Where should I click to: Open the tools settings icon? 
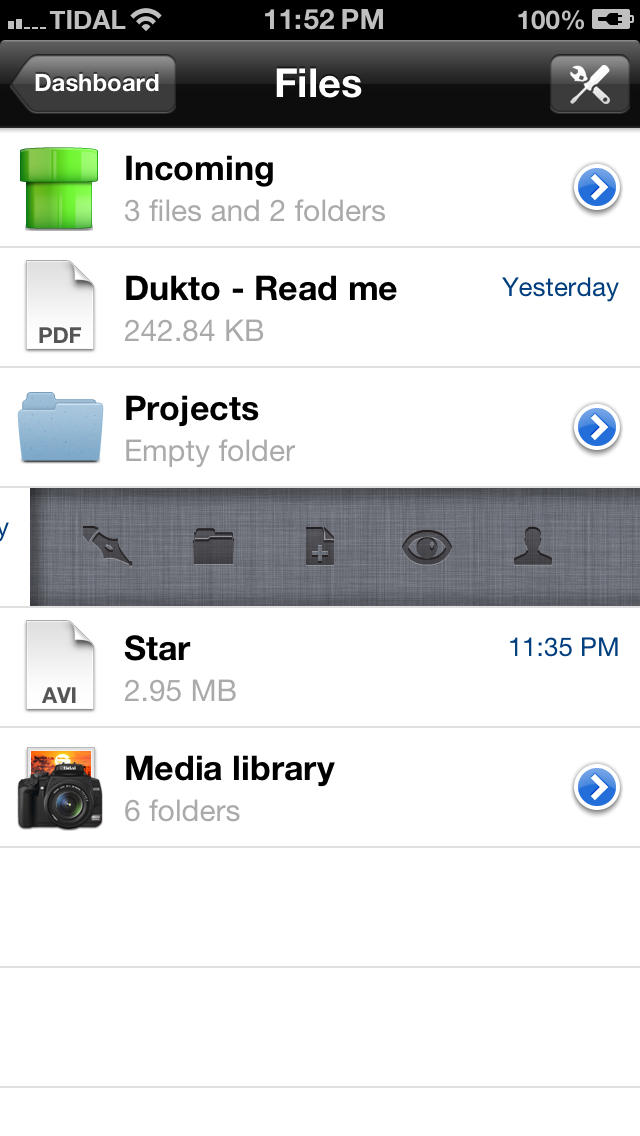(589, 84)
